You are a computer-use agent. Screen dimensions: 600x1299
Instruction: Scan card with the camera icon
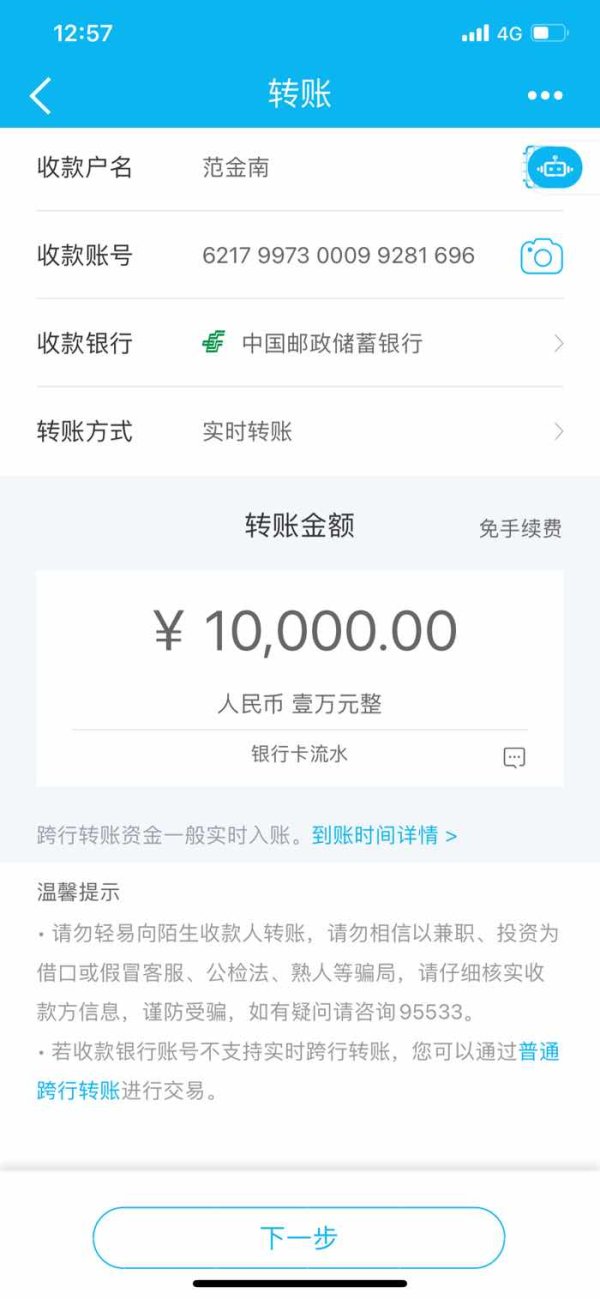[541, 256]
